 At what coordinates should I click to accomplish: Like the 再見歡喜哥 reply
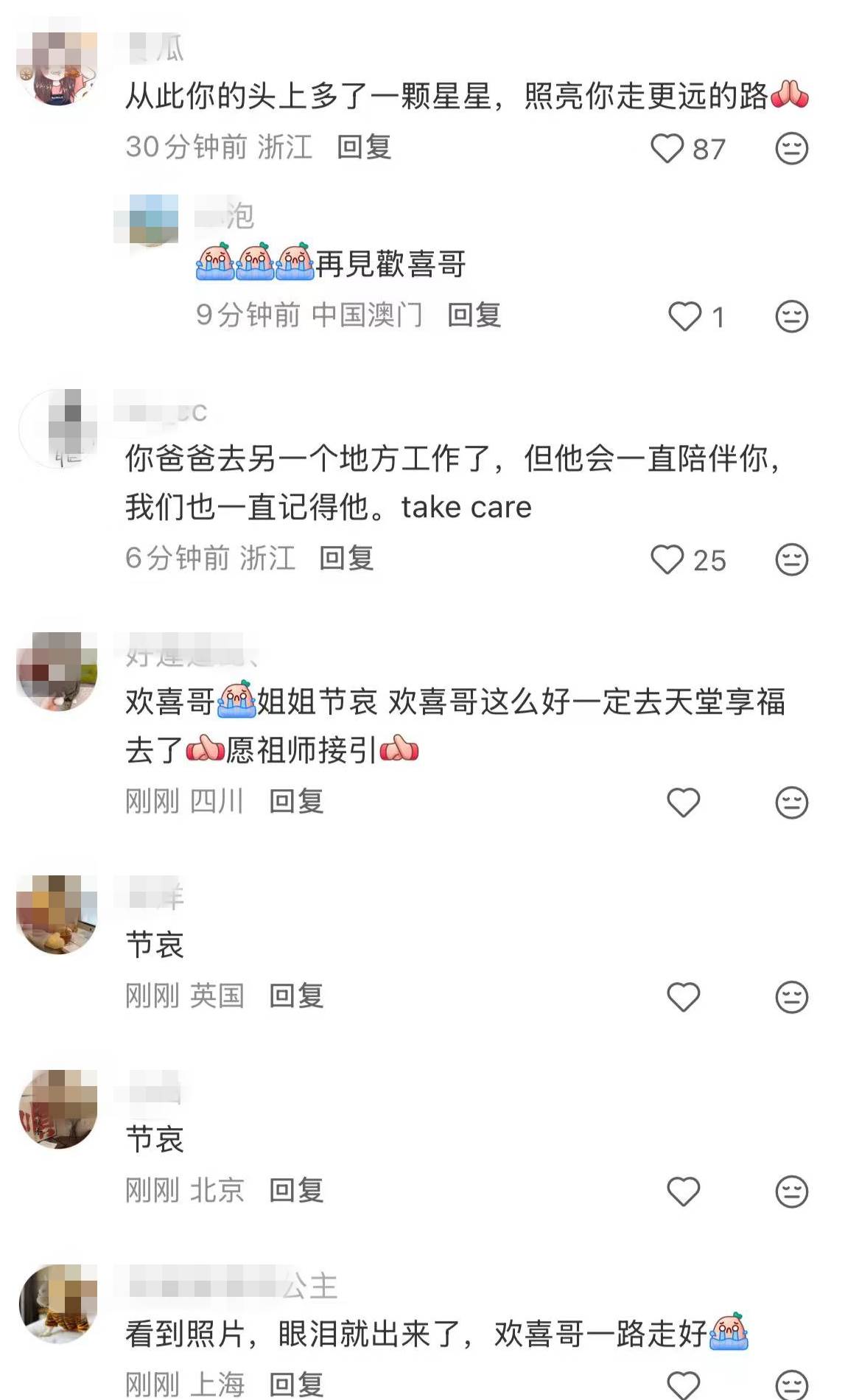[x=684, y=317]
